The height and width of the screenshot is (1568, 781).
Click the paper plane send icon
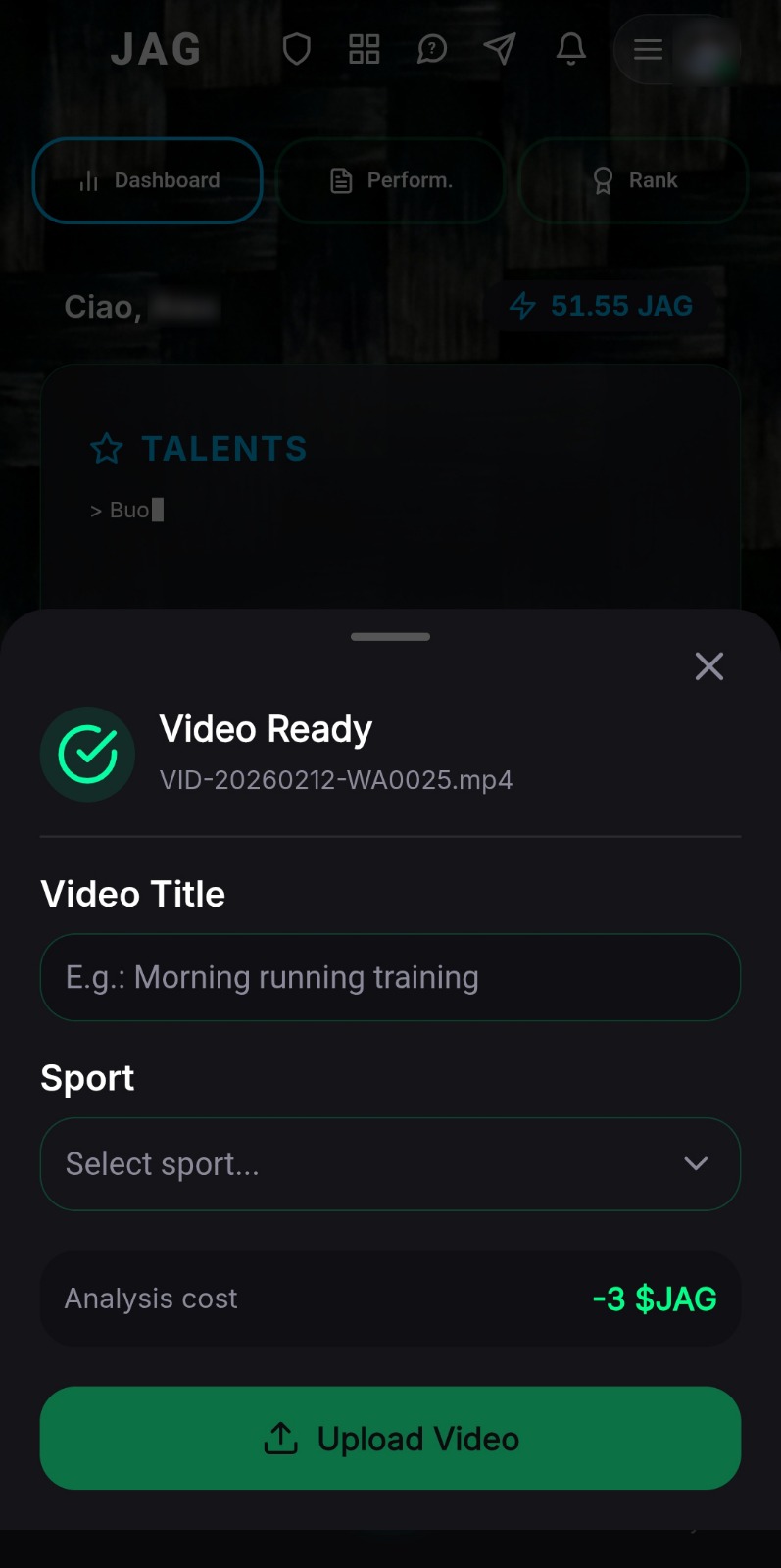500,49
